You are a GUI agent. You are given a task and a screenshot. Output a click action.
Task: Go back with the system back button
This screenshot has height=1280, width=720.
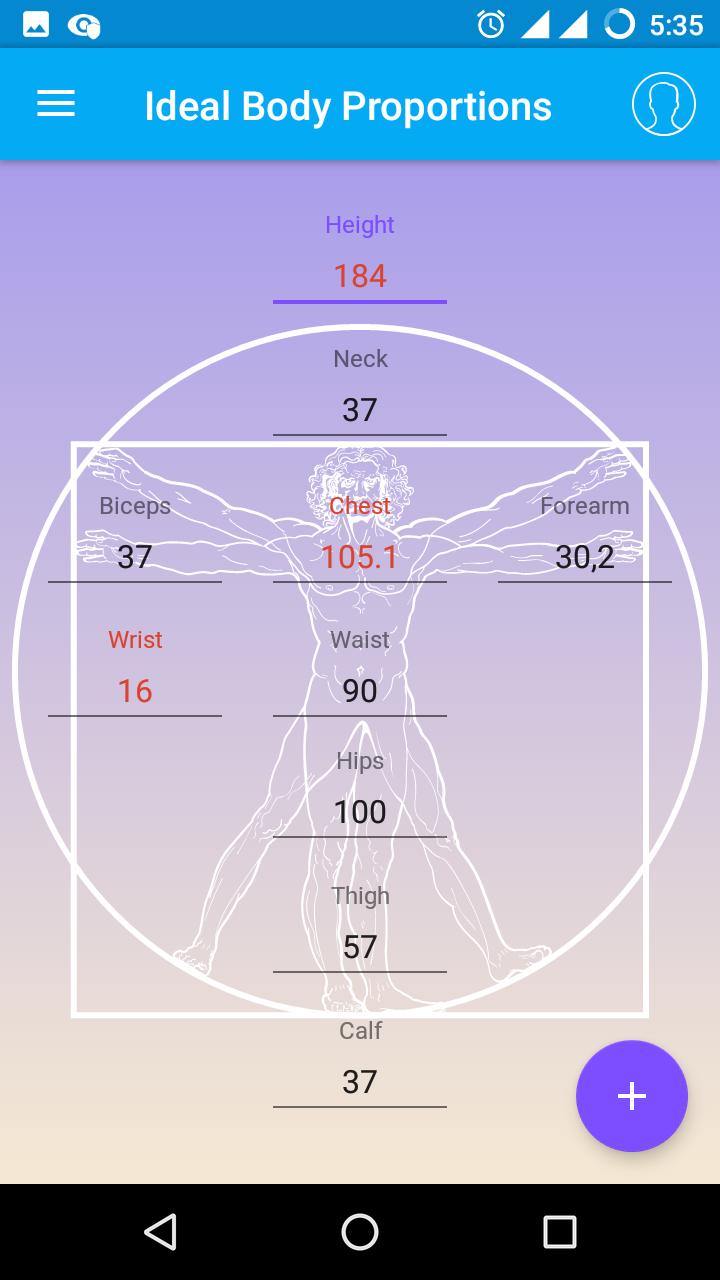pyautogui.click(x=160, y=1232)
